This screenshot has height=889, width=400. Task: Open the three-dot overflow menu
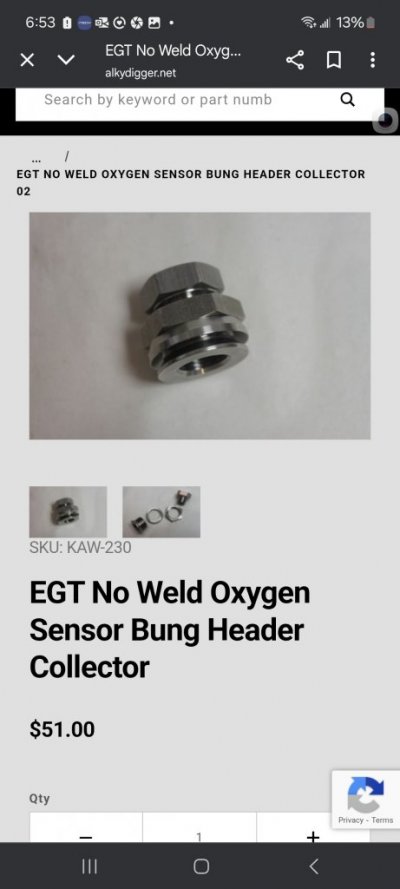372,60
